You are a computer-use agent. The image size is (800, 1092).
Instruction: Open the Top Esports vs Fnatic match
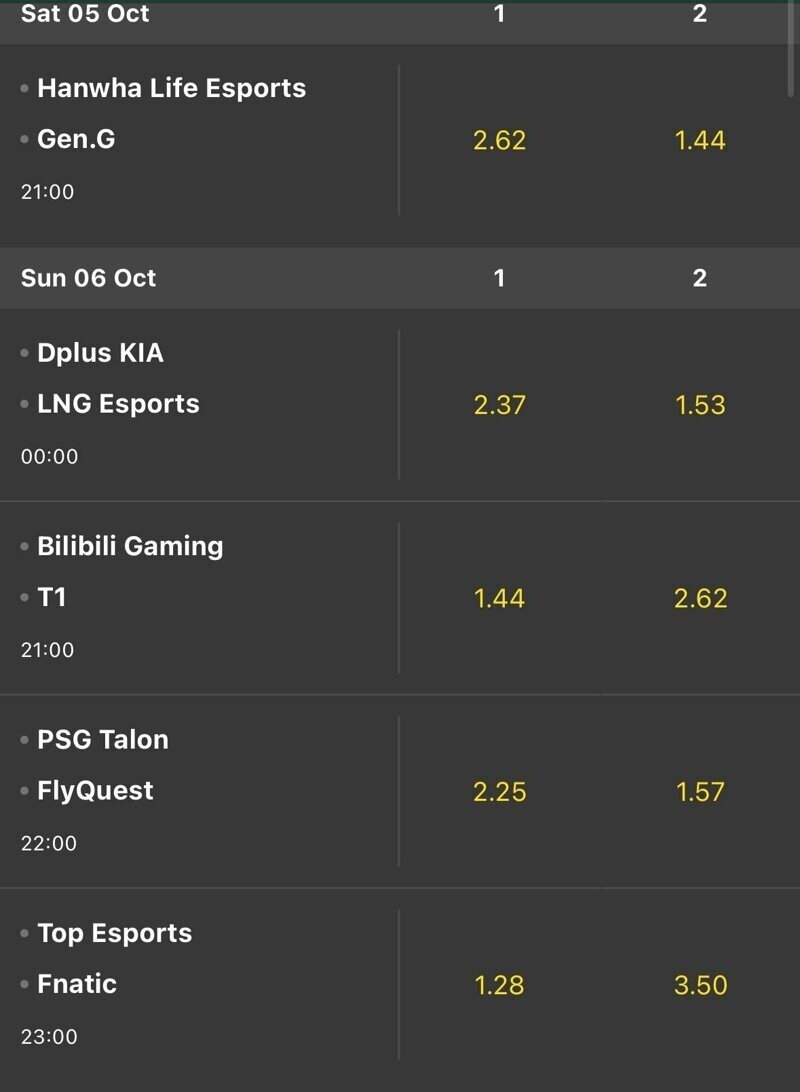tap(199, 985)
